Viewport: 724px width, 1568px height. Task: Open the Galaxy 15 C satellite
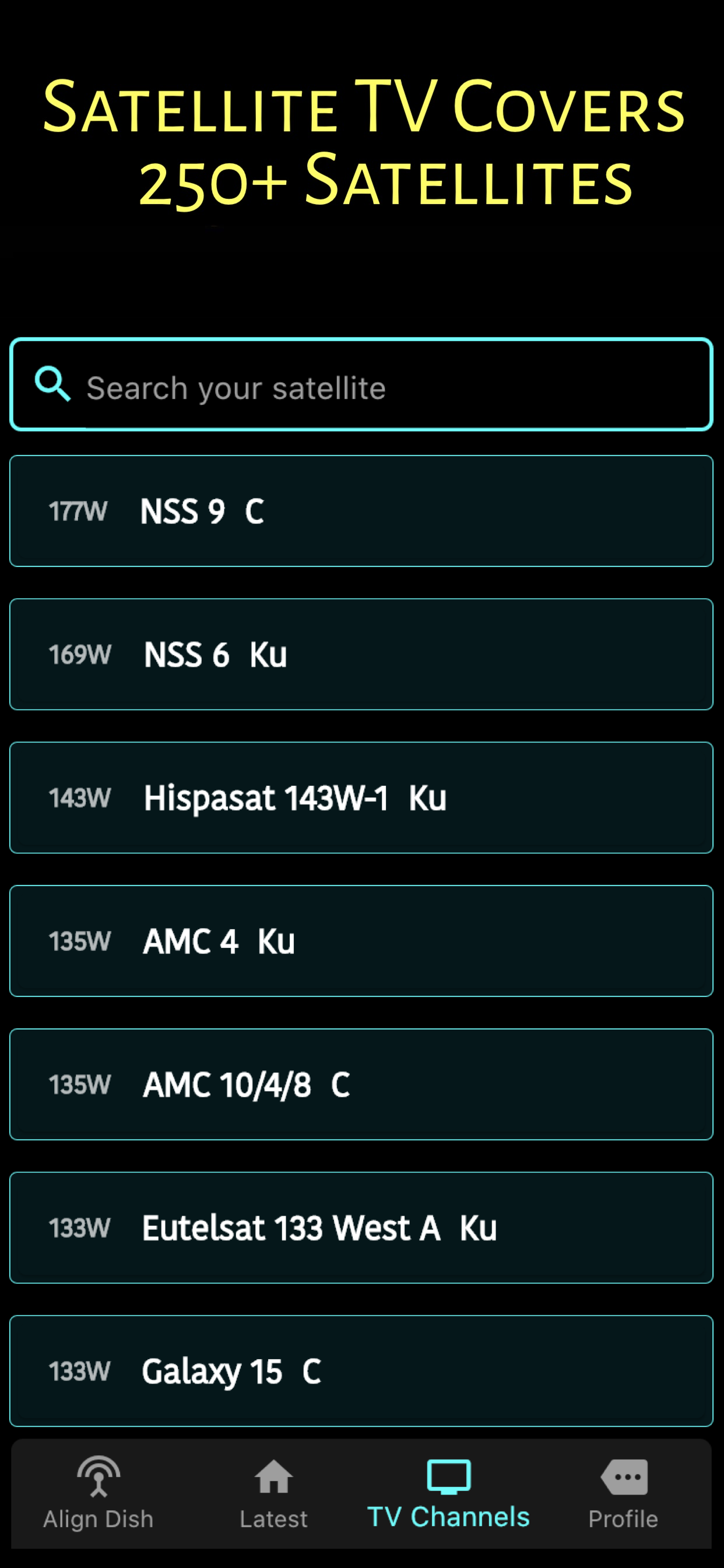click(x=361, y=1371)
